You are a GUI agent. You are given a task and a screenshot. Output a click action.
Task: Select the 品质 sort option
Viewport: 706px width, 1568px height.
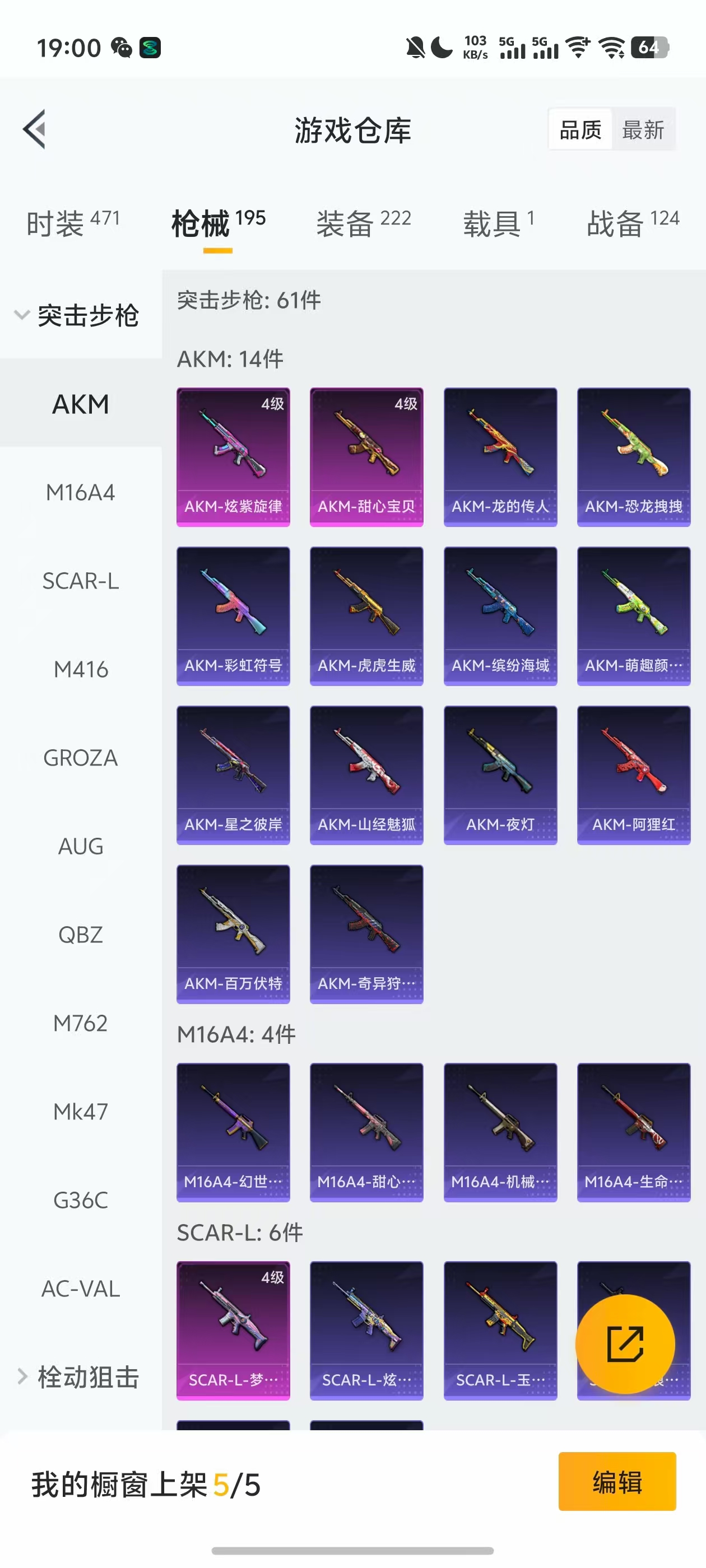click(580, 130)
